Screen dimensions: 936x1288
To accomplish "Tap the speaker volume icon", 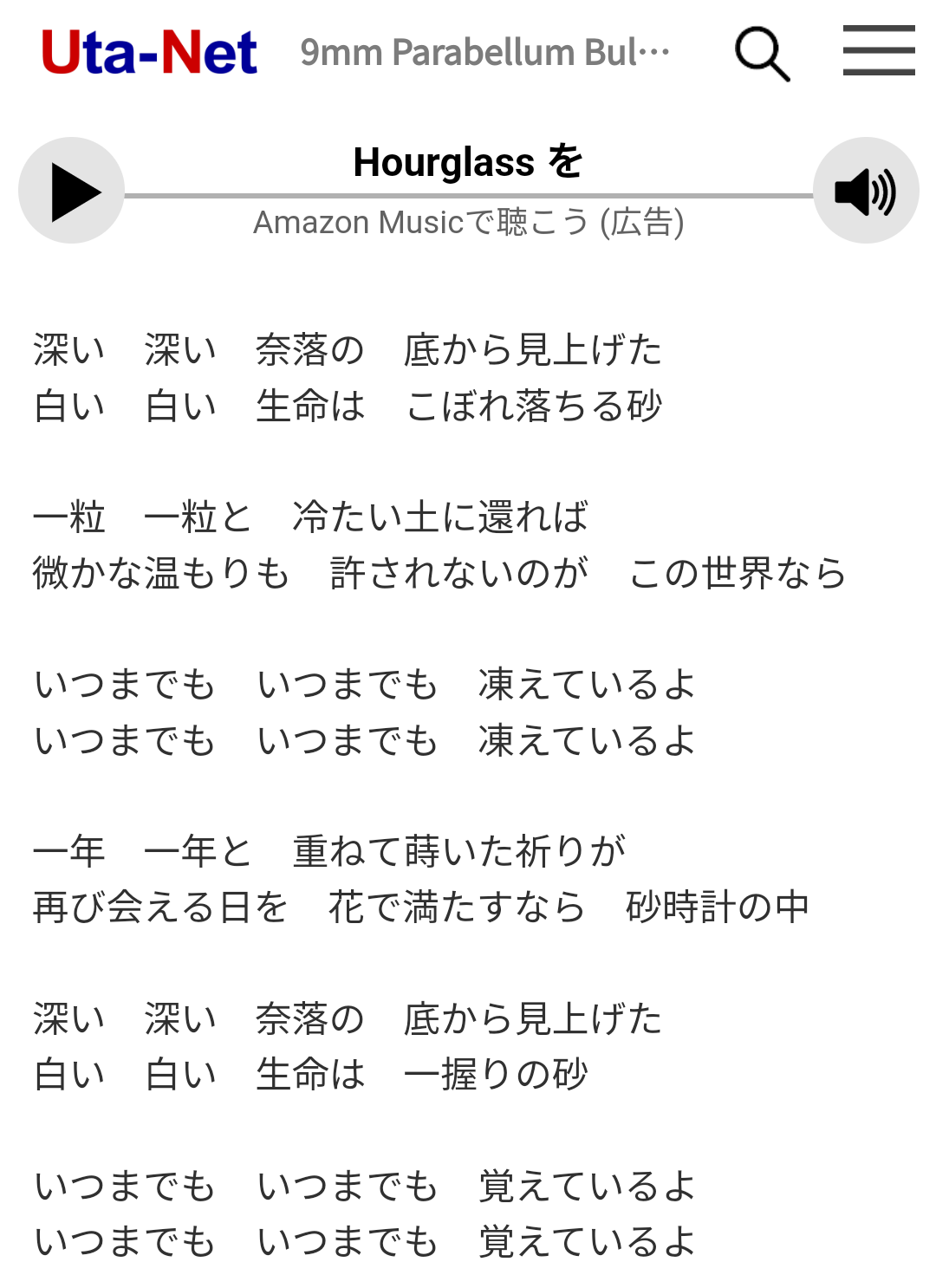I will 866,191.
